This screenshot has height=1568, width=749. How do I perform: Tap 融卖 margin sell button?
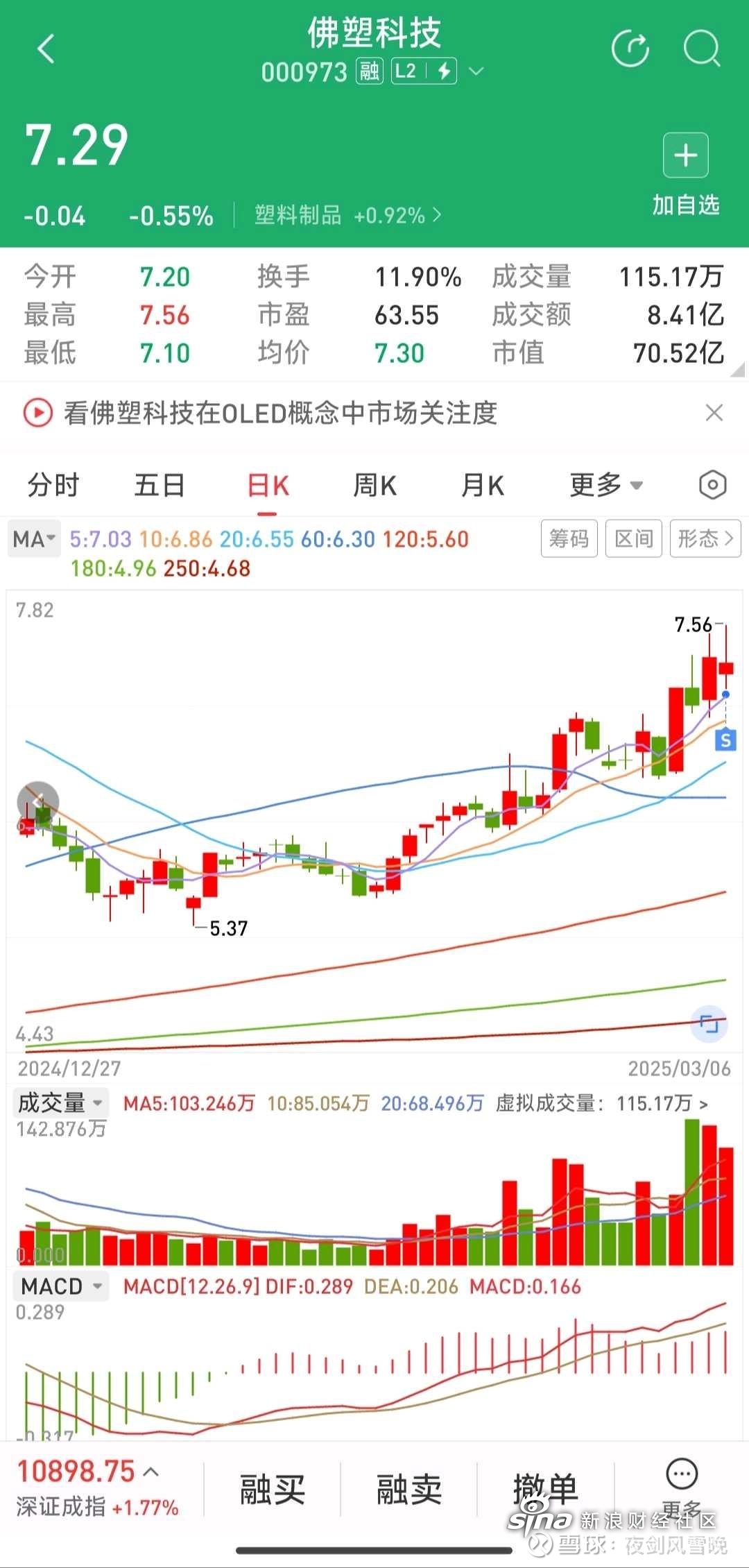pyautogui.click(x=409, y=1489)
